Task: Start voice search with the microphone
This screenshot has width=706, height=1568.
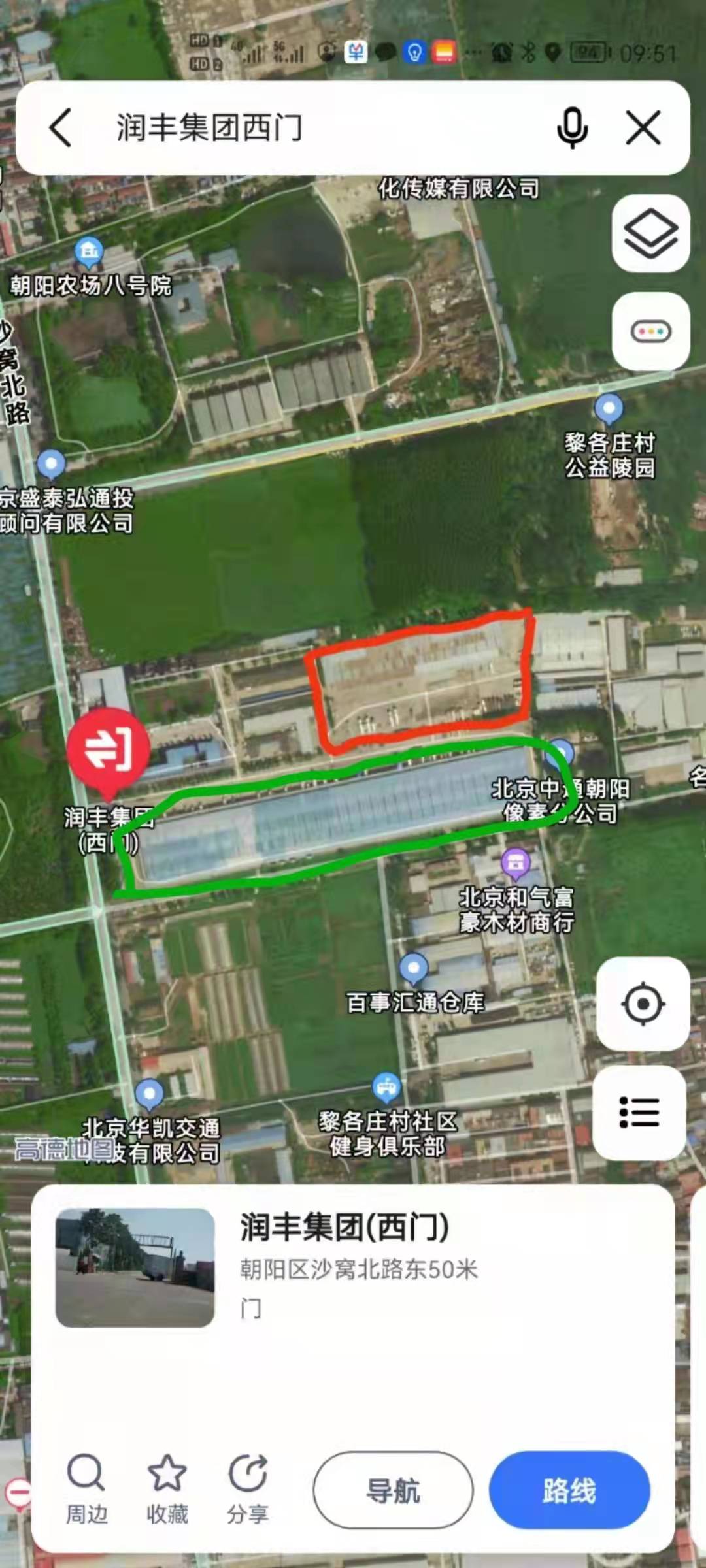Action: [572, 127]
